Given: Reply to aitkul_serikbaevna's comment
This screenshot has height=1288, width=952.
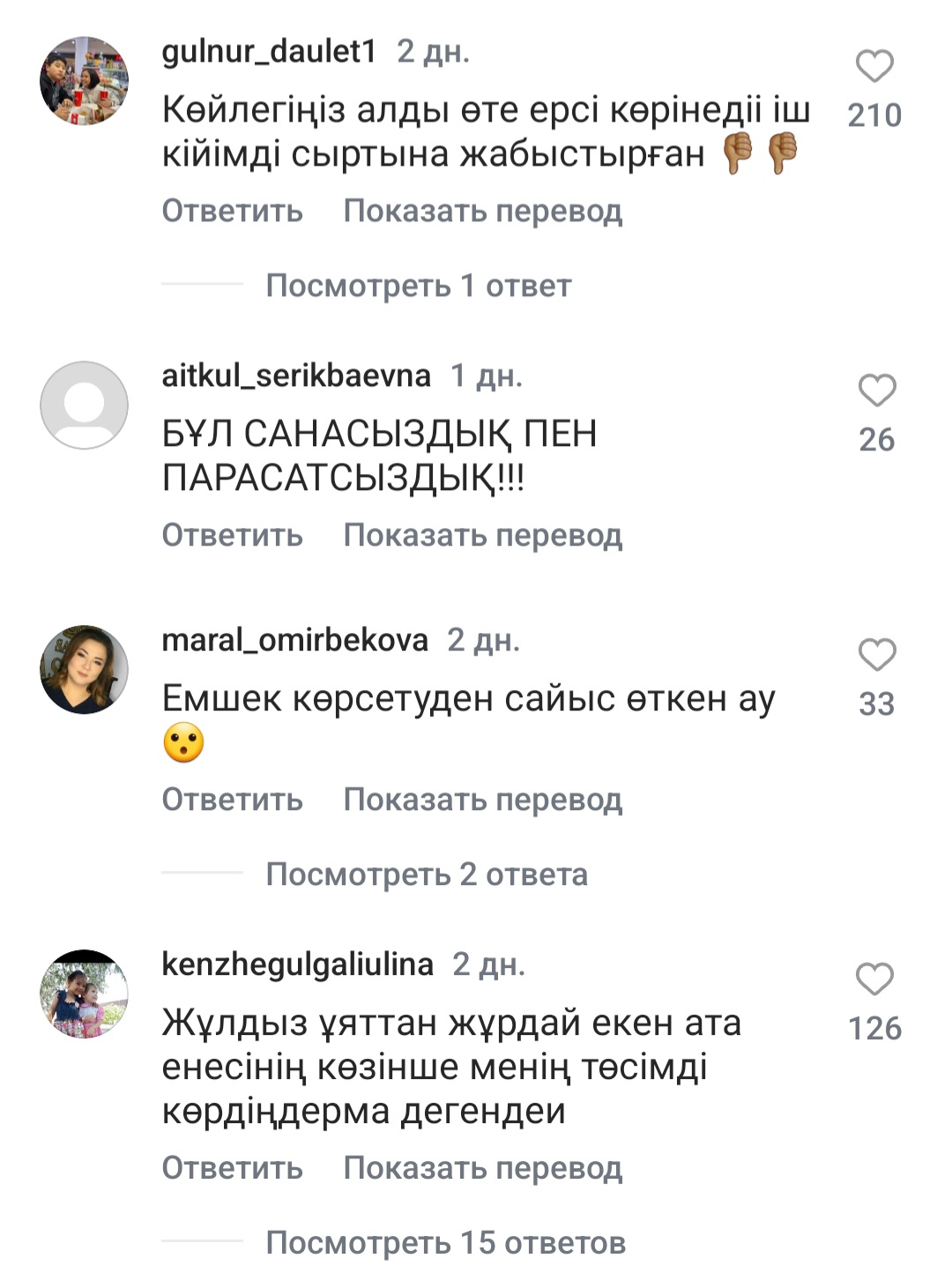Looking at the screenshot, I should (x=232, y=535).
